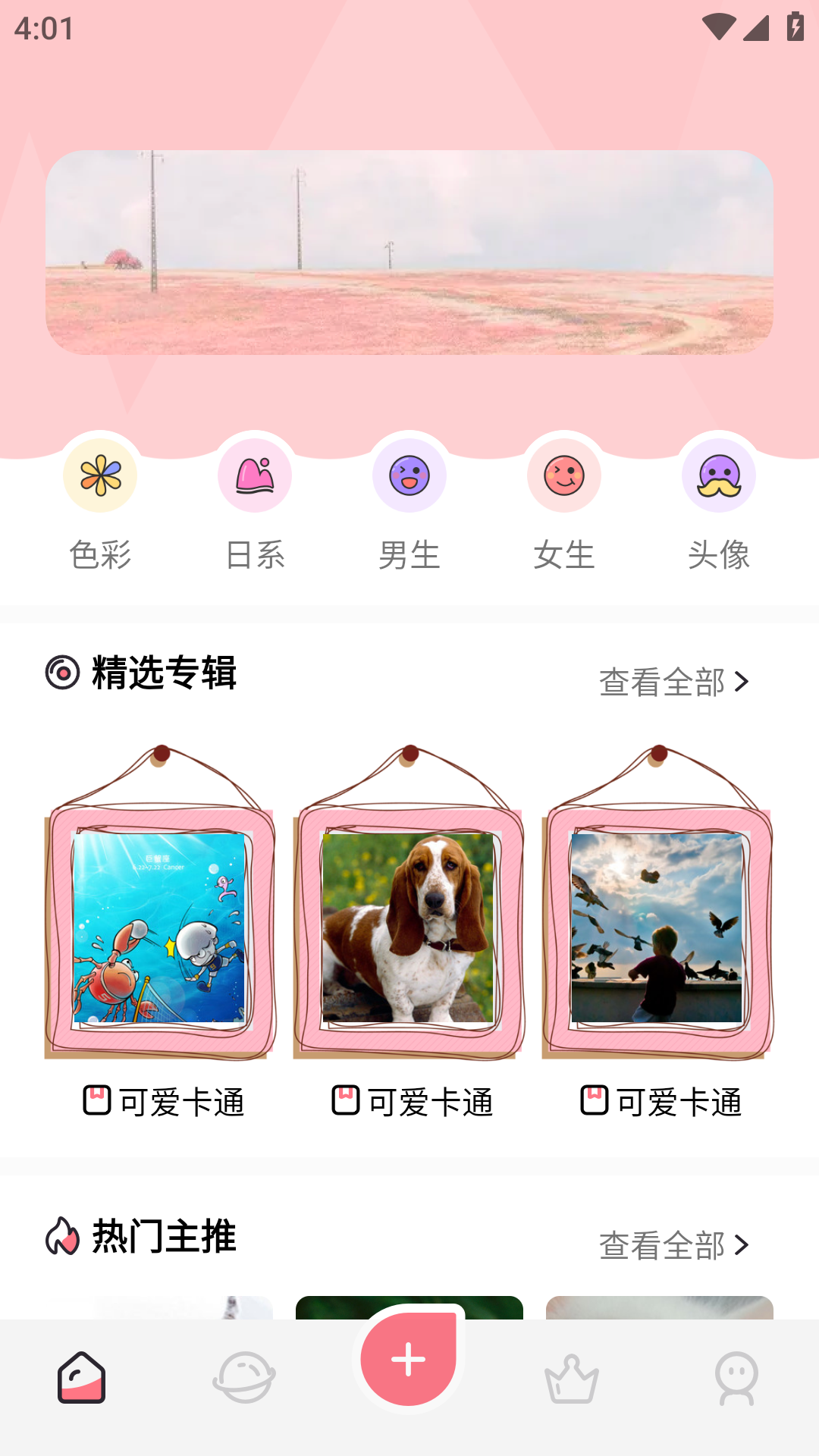Tap the chevron after 热门主推 view all

(742, 1241)
